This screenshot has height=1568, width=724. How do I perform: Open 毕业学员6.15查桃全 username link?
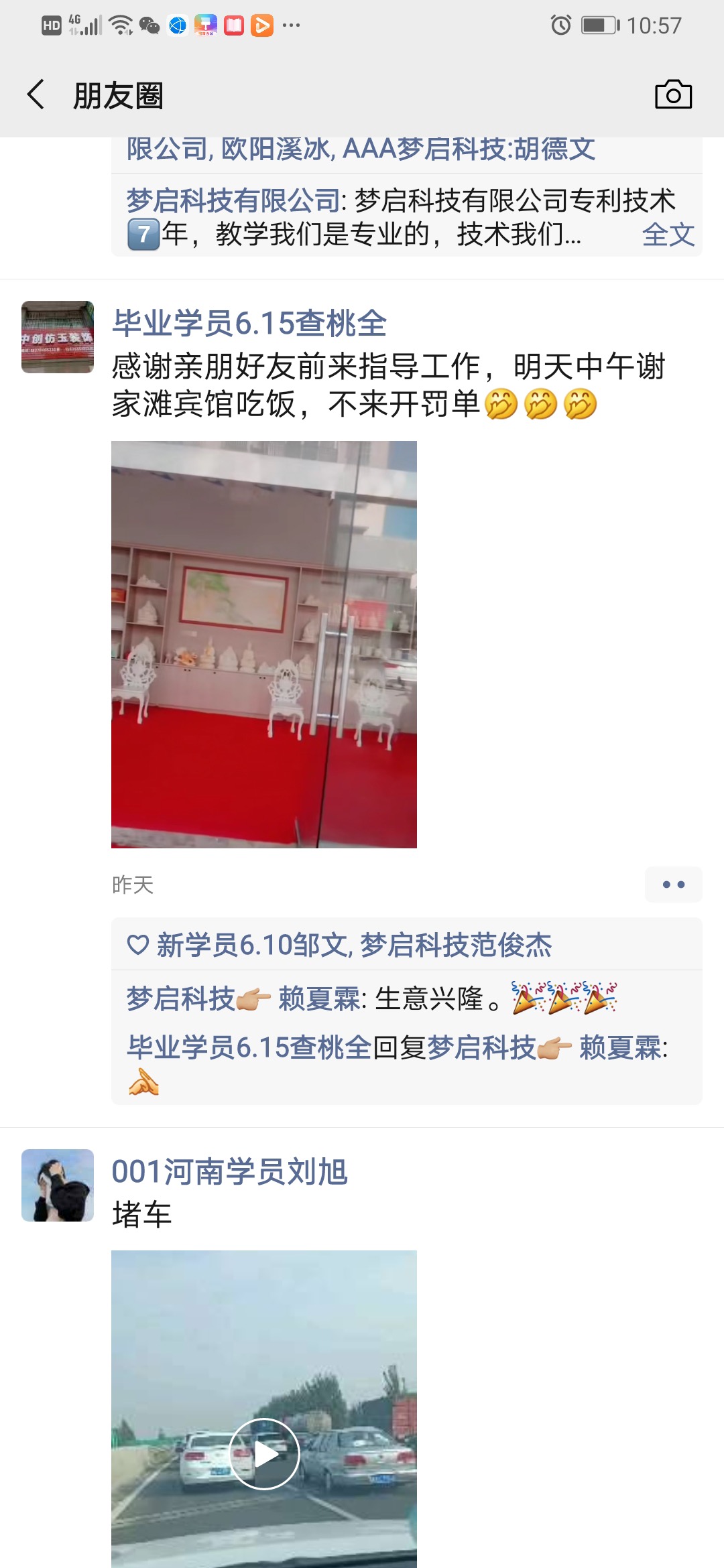coord(249,324)
